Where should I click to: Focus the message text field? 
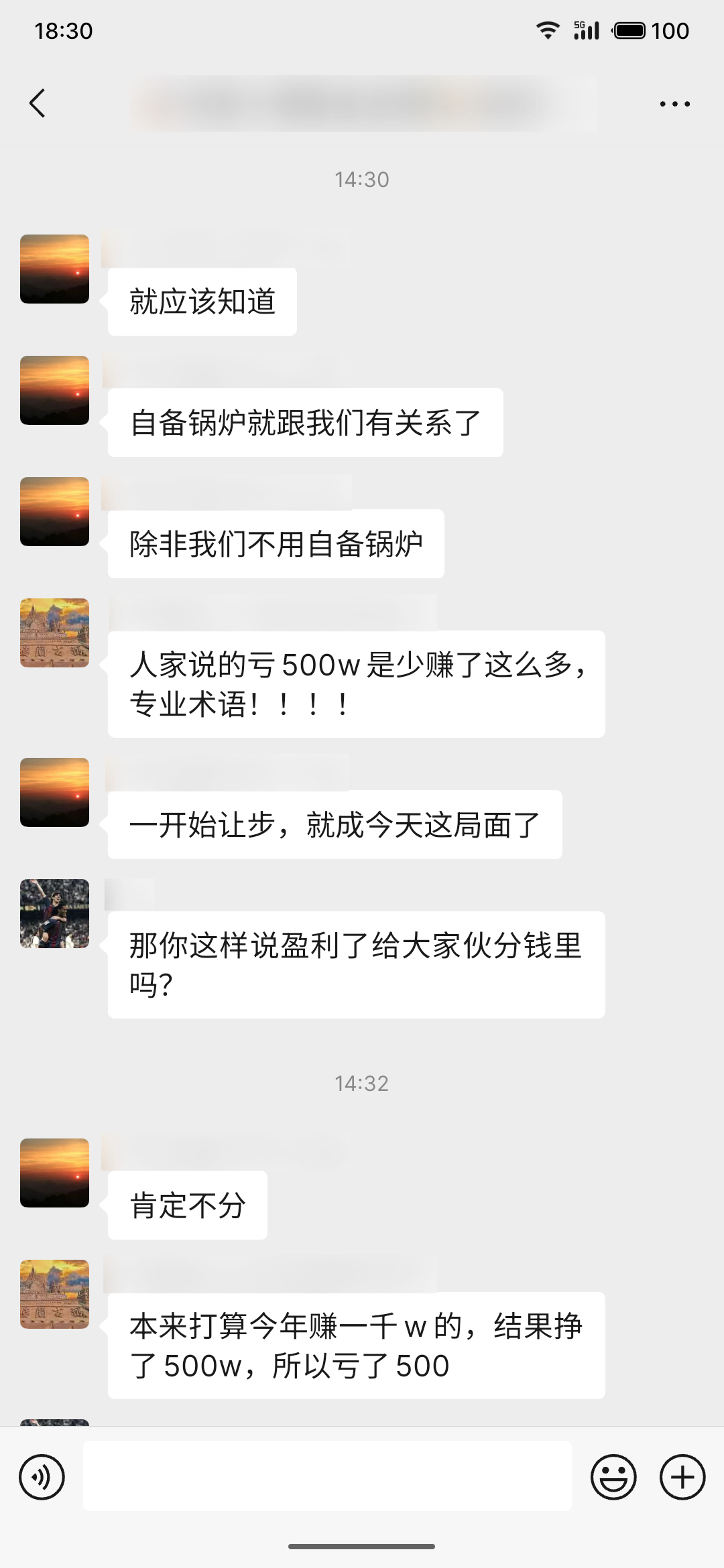(327, 1477)
